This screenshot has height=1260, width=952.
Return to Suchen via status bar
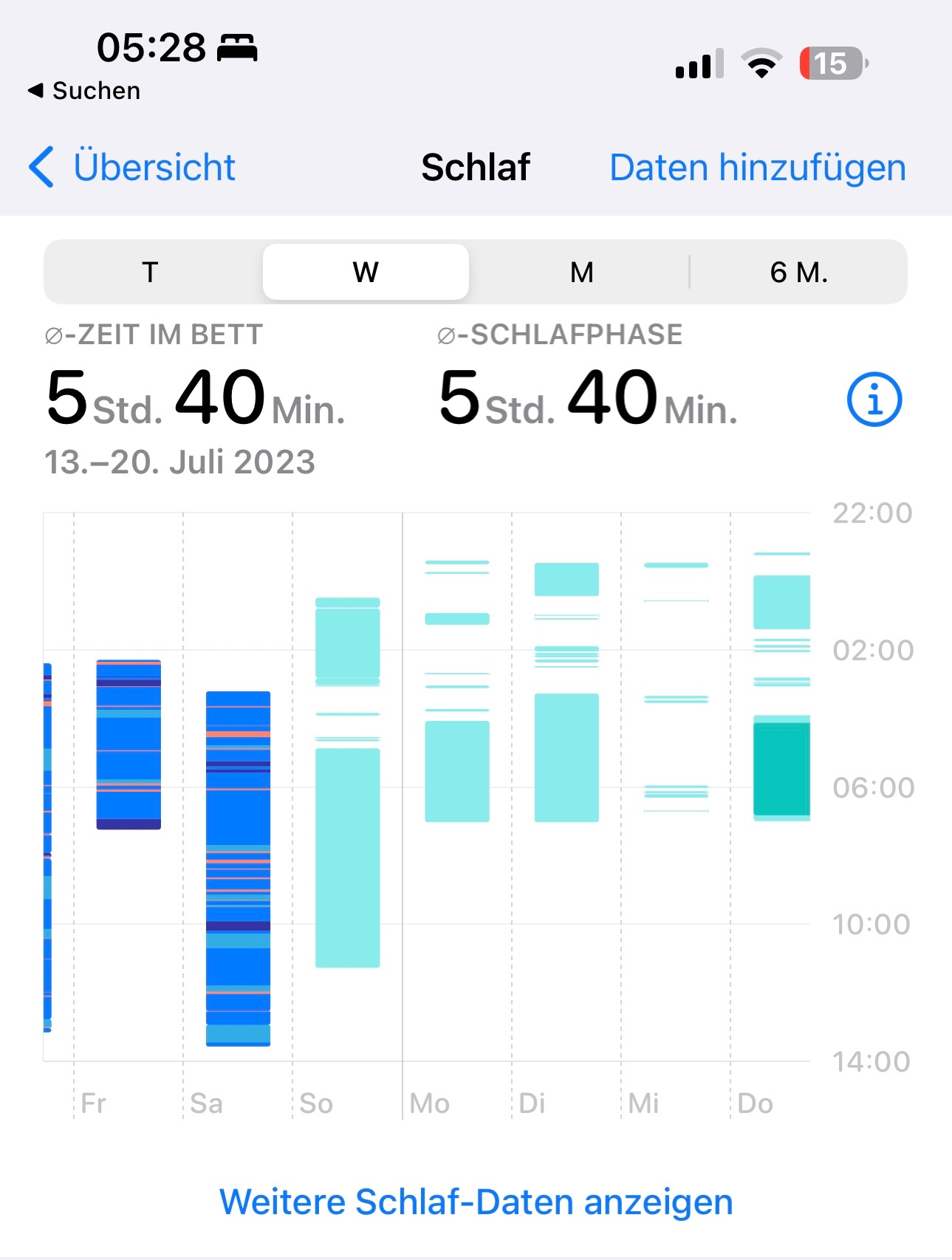click(x=84, y=91)
